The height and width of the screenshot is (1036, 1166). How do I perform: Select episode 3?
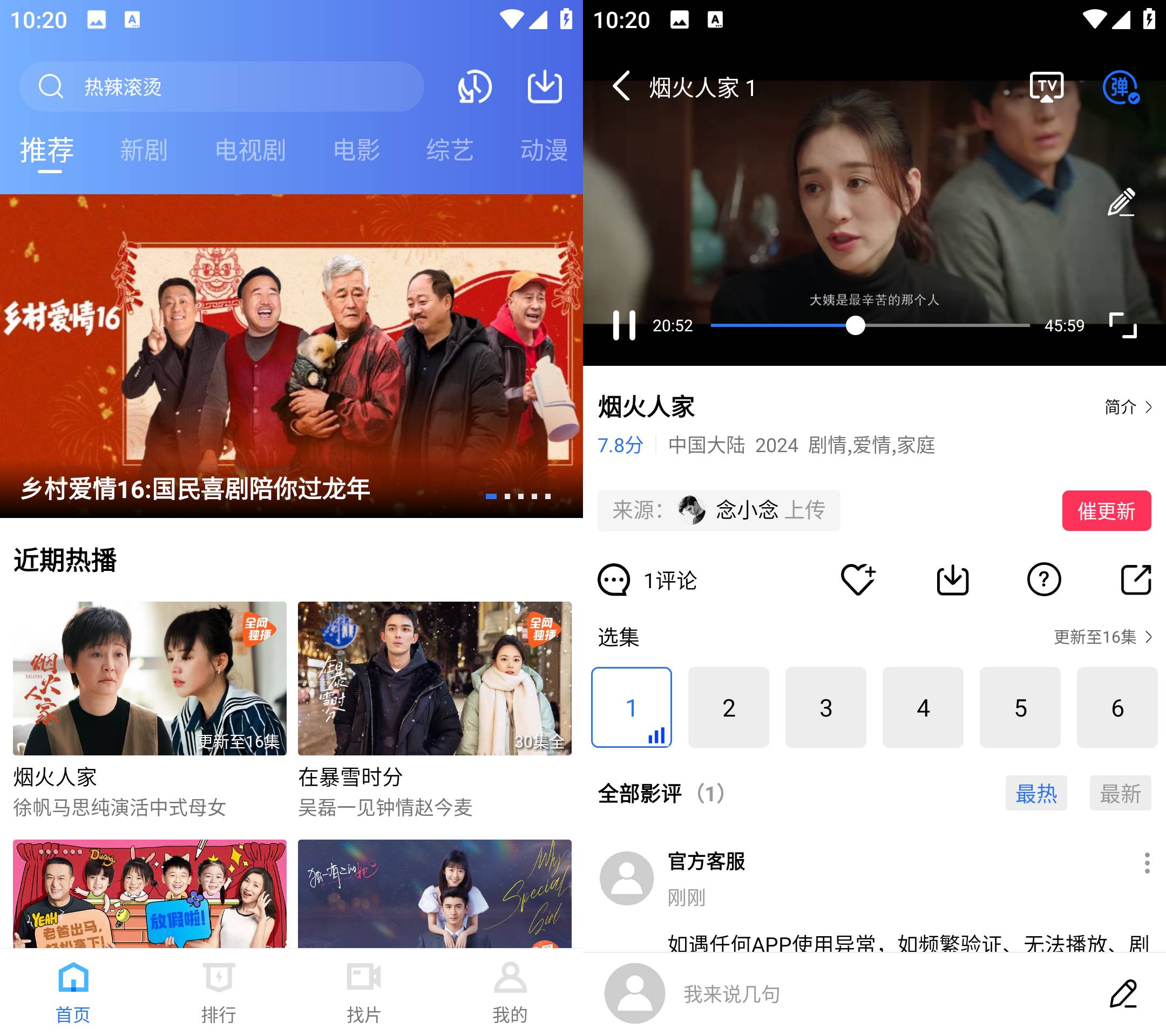[x=825, y=707]
